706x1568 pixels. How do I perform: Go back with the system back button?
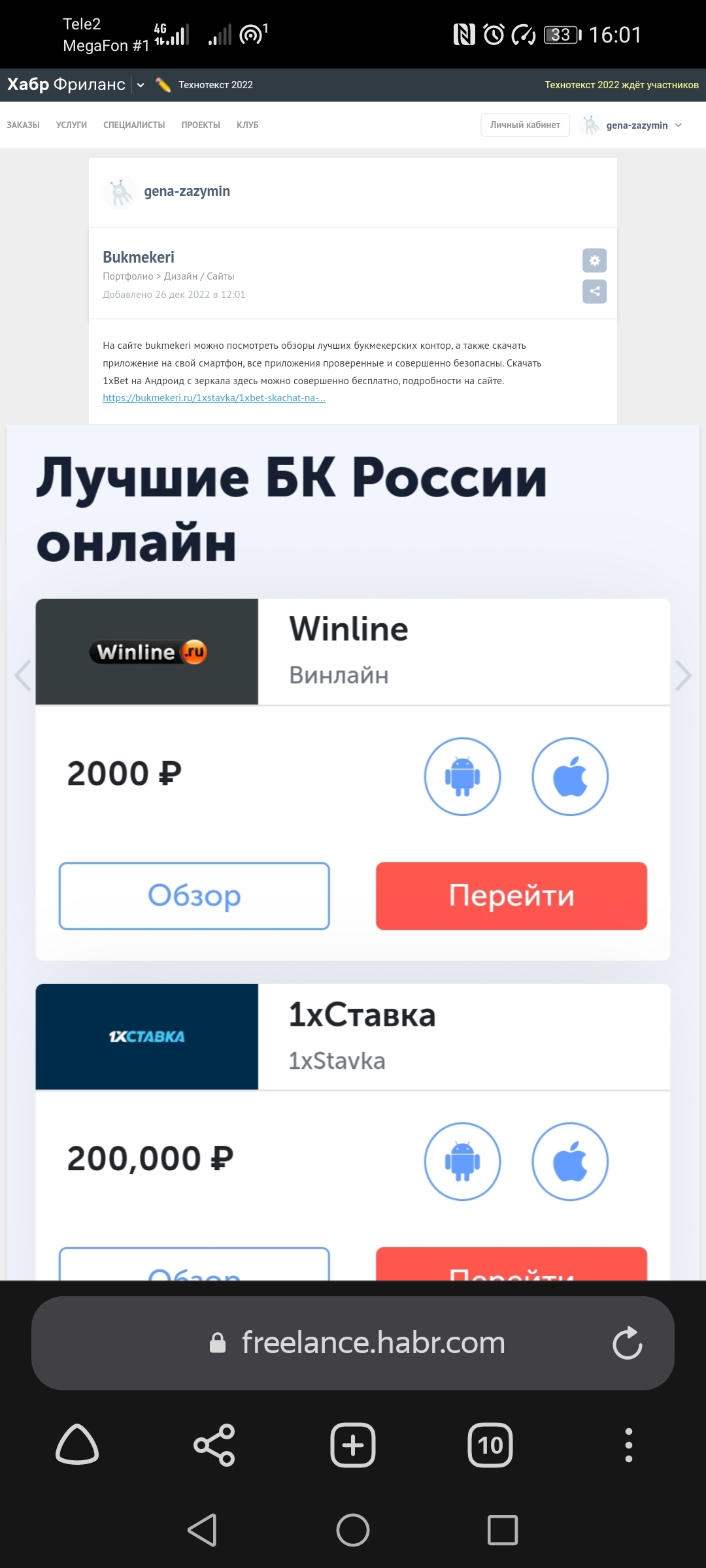point(203,1530)
